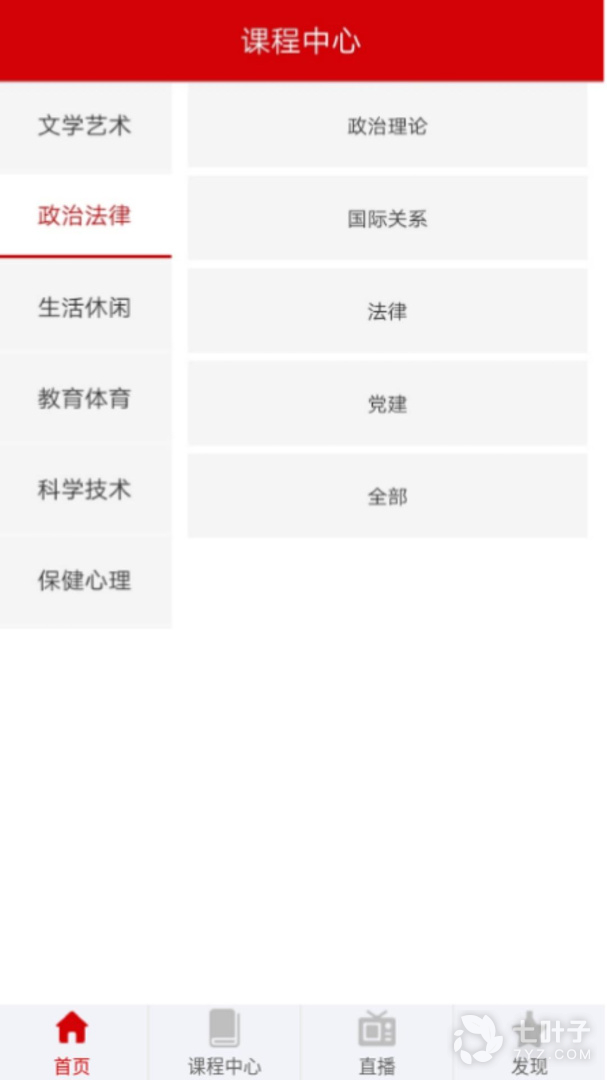The height and width of the screenshot is (1080, 607).
Task: Open the 教育体育 category
Action: pos(85,398)
